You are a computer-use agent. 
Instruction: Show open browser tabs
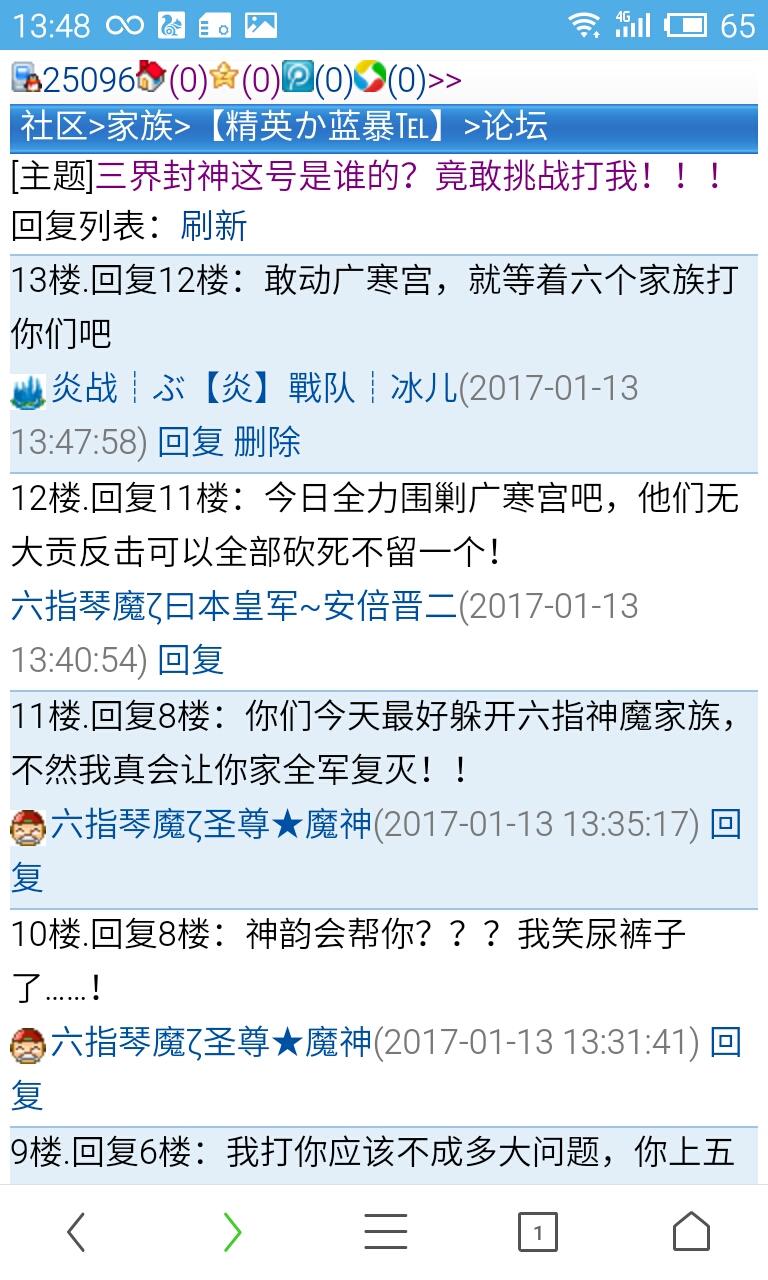pos(538,1232)
